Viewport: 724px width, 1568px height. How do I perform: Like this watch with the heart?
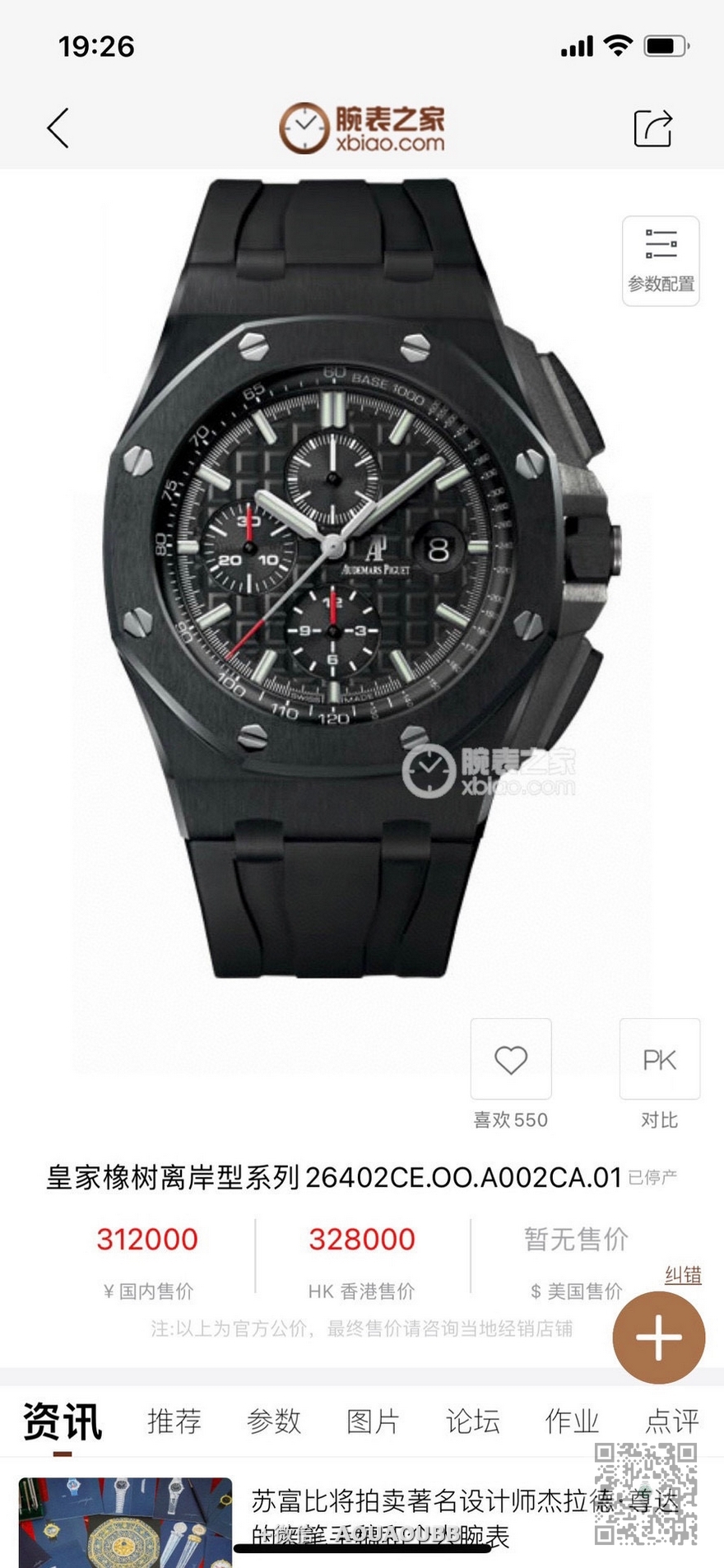point(511,1059)
